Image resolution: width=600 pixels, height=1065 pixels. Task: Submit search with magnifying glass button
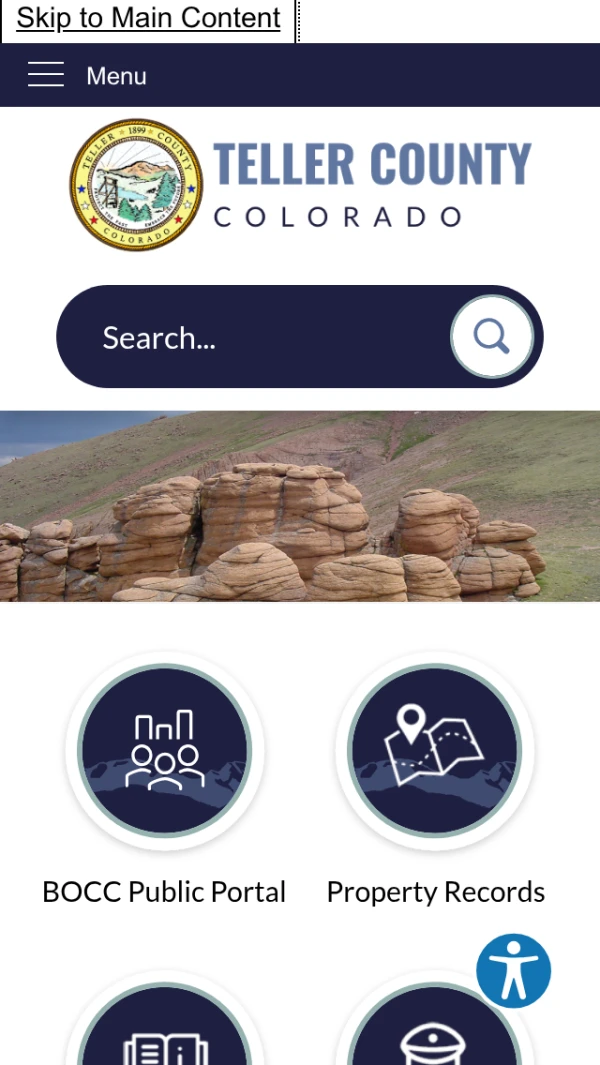[491, 337]
